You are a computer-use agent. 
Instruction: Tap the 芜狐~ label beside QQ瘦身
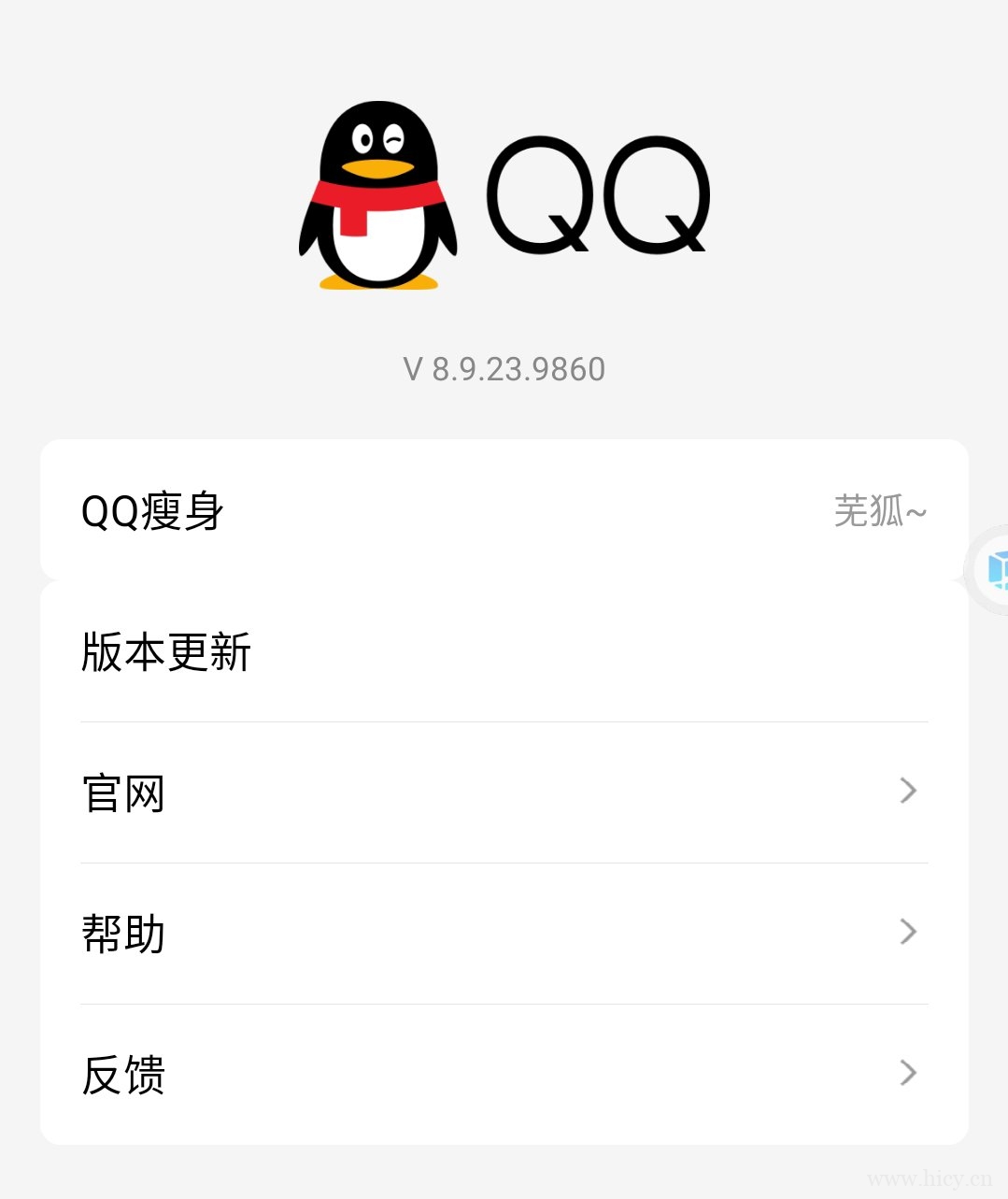coord(881,510)
